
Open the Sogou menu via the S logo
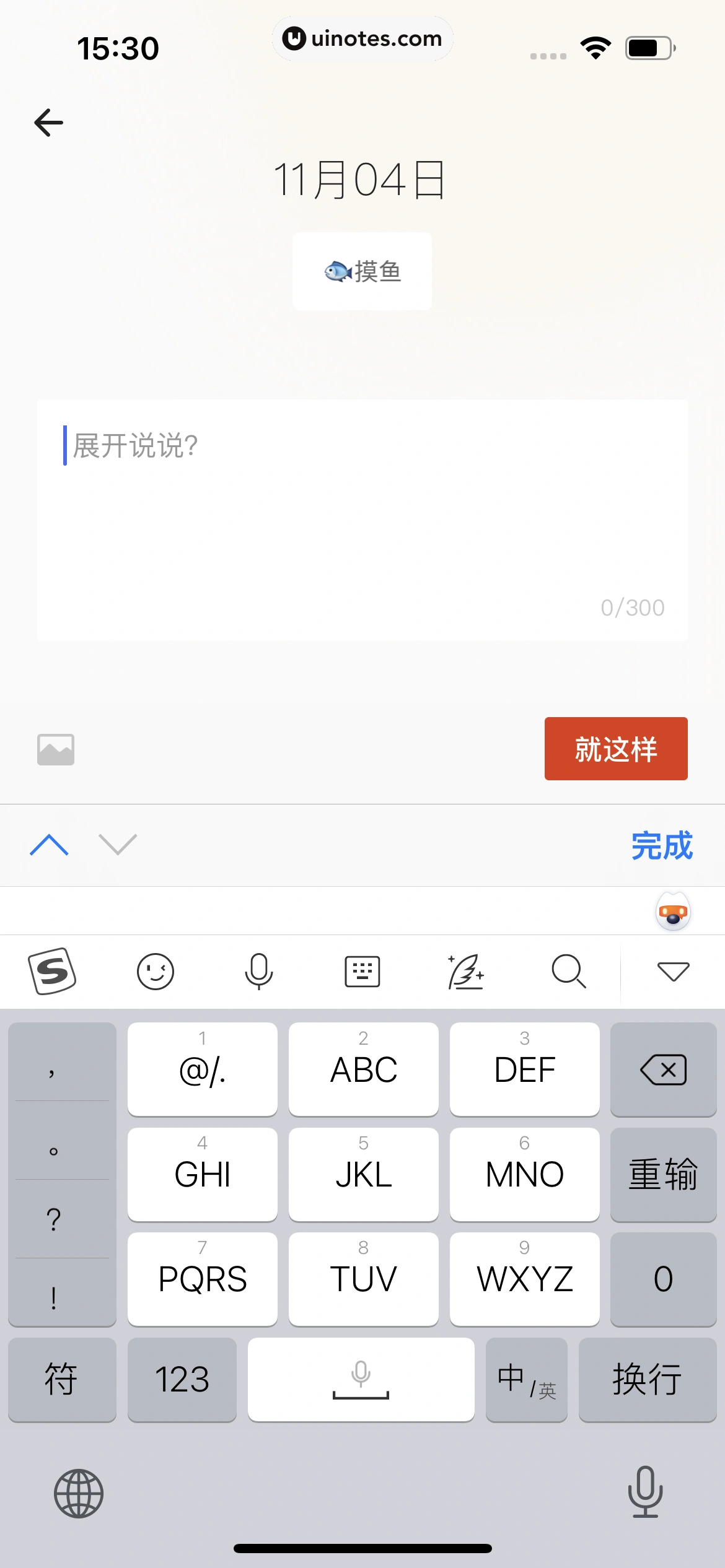tap(53, 971)
